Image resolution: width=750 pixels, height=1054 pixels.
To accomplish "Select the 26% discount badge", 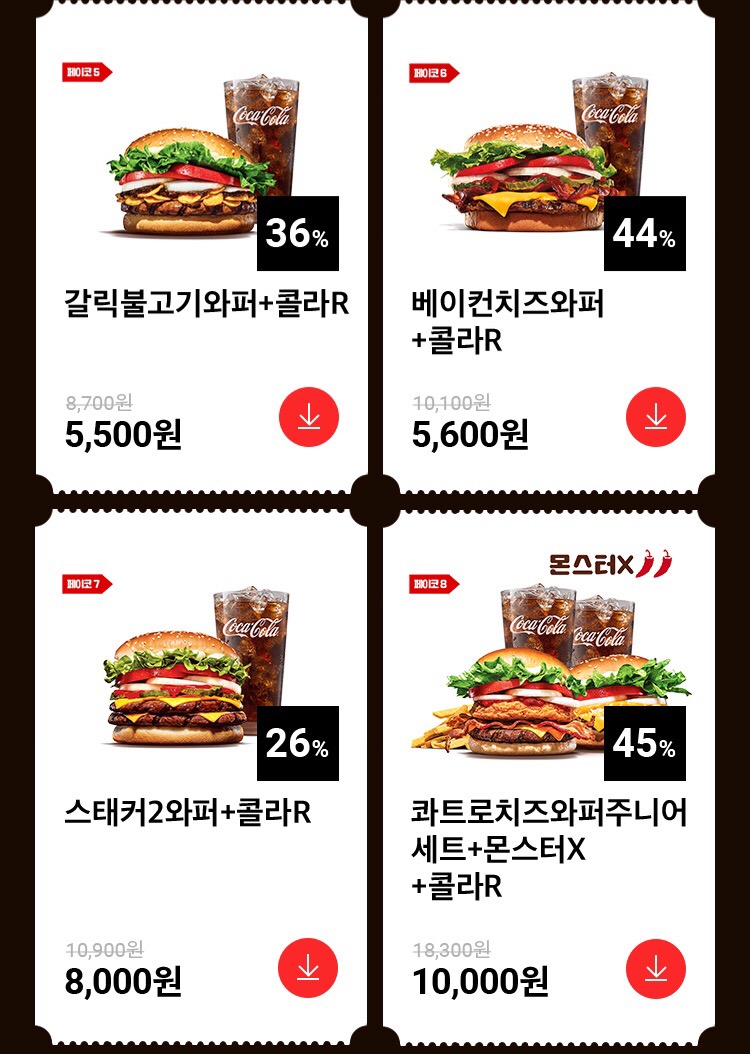I will point(298,744).
